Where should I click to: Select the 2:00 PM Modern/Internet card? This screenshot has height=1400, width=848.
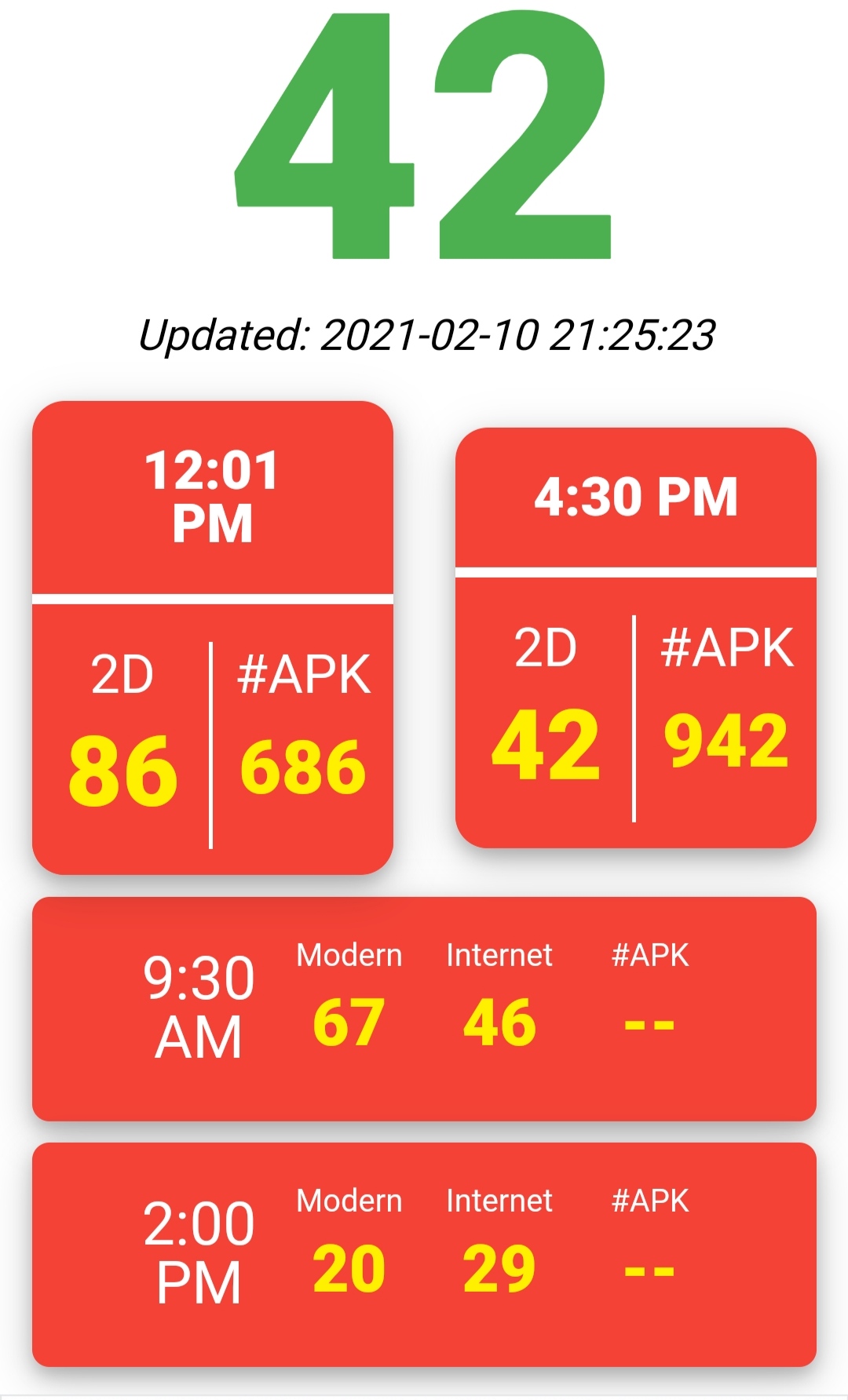pyautogui.click(x=424, y=1254)
